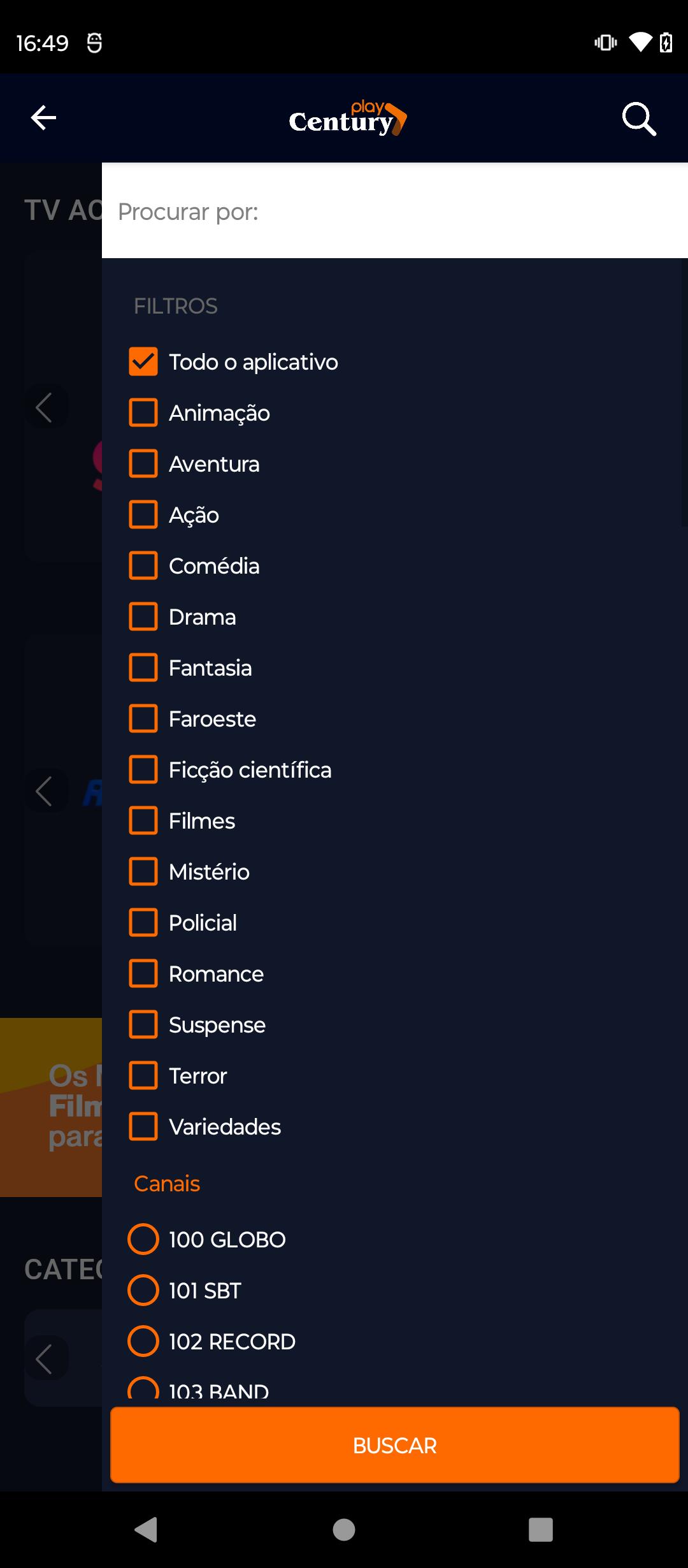Screen dimensions: 688x1568
Task: Select the Fantasia filter
Action: tap(143, 668)
